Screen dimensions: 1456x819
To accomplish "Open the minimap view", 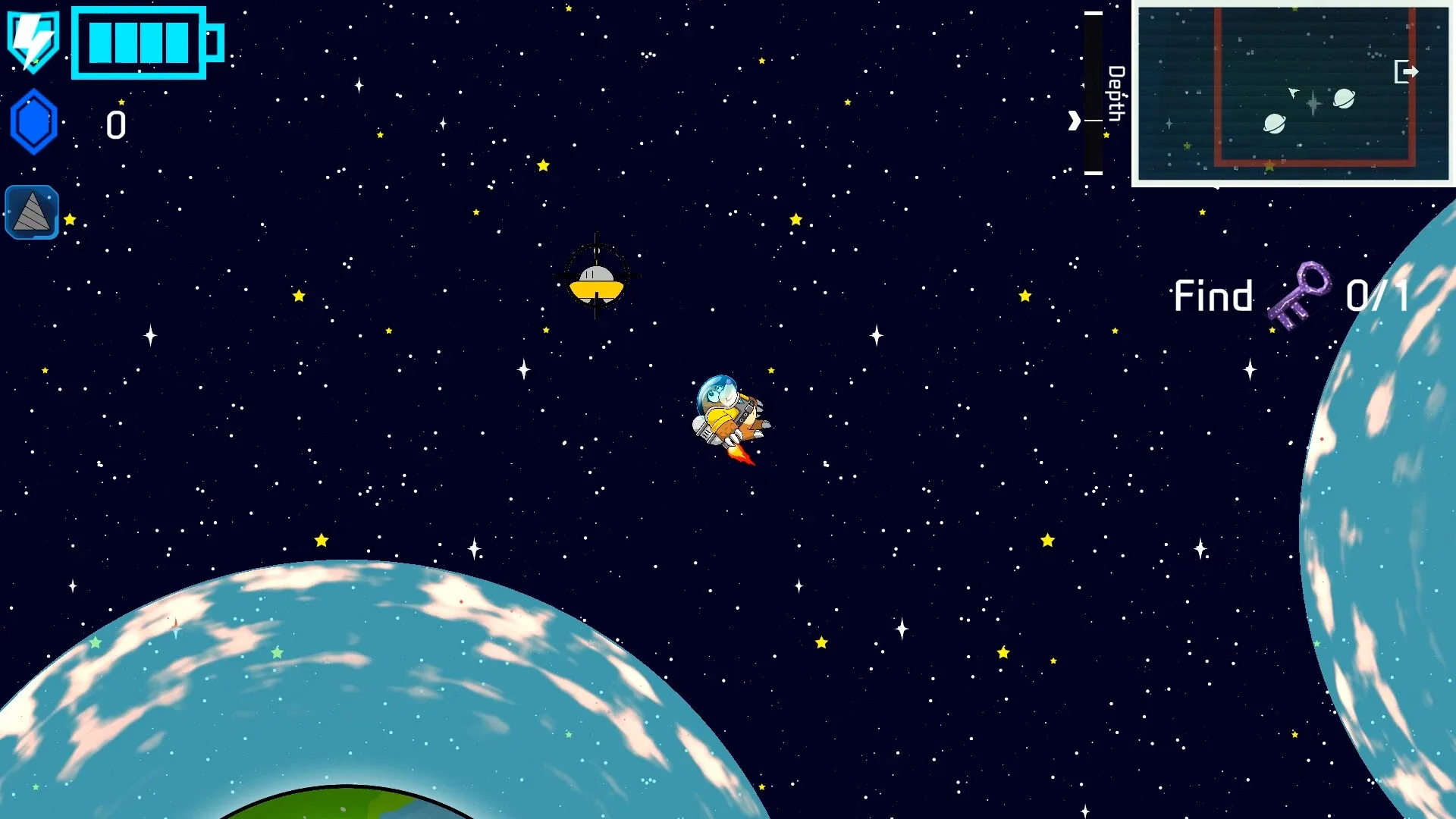I will tap(1292, 93).
